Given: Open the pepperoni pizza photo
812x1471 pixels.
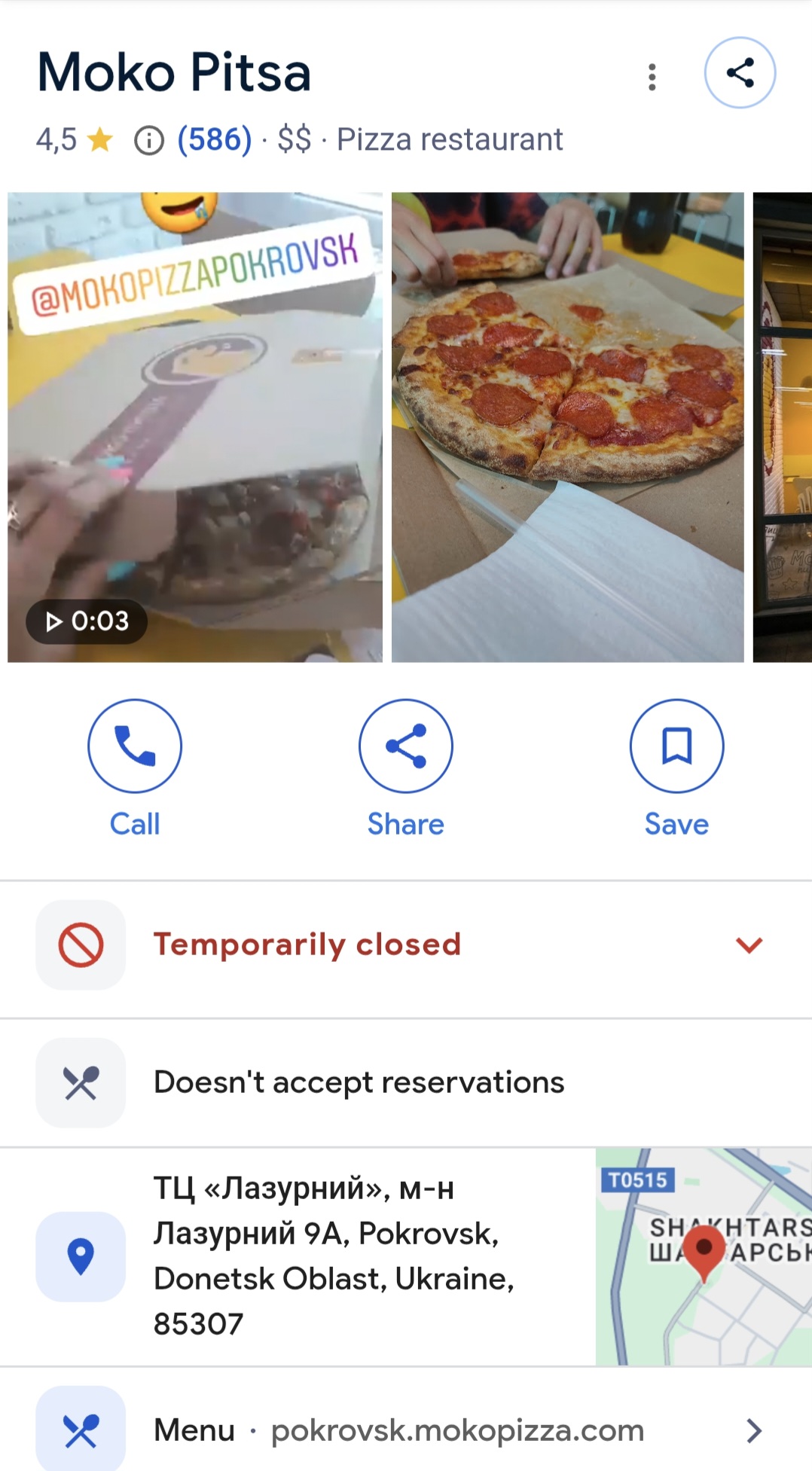Looking at the screenshot, I should 567,427.
